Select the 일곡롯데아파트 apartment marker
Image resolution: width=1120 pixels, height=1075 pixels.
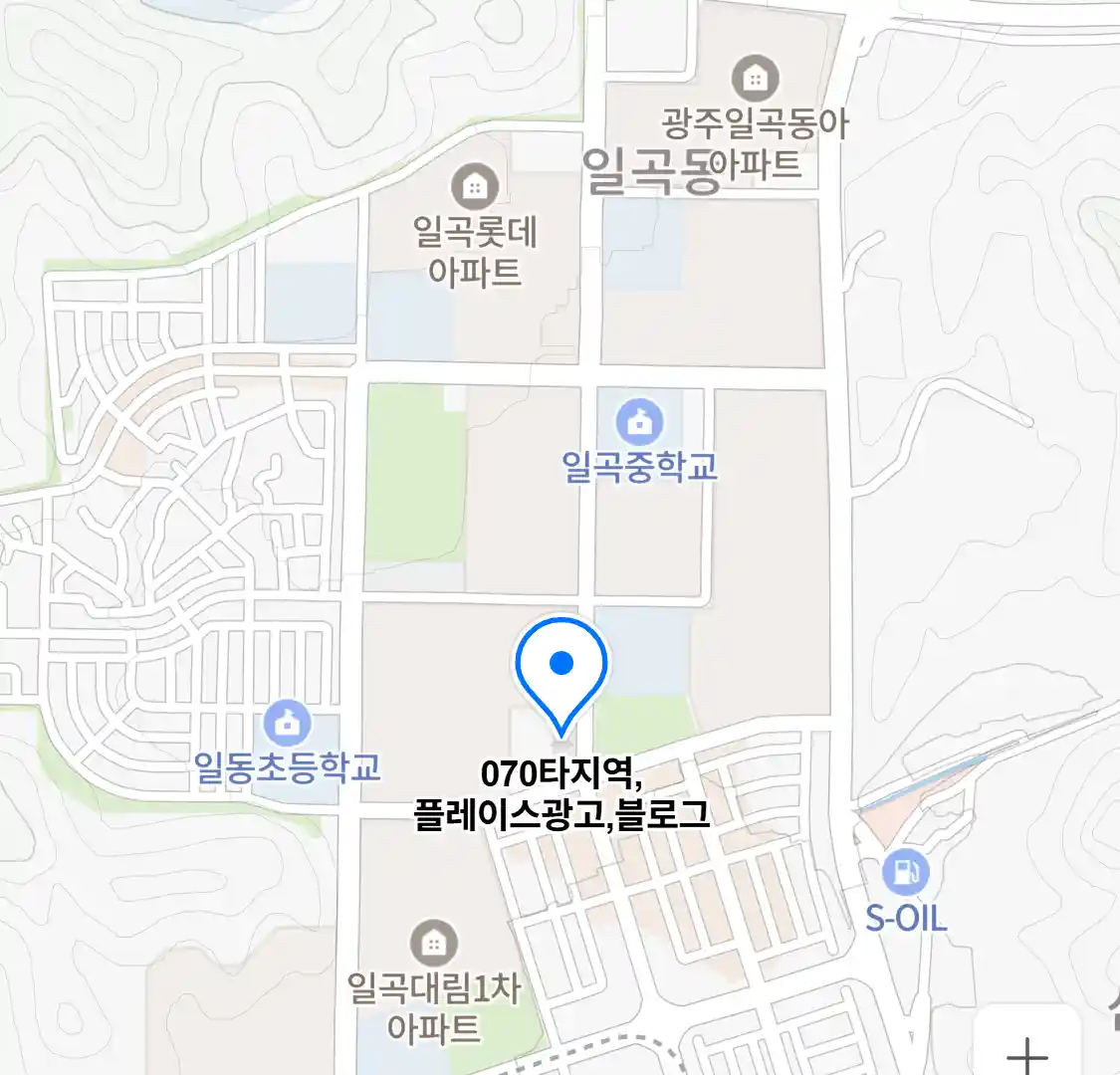point(475,186)
